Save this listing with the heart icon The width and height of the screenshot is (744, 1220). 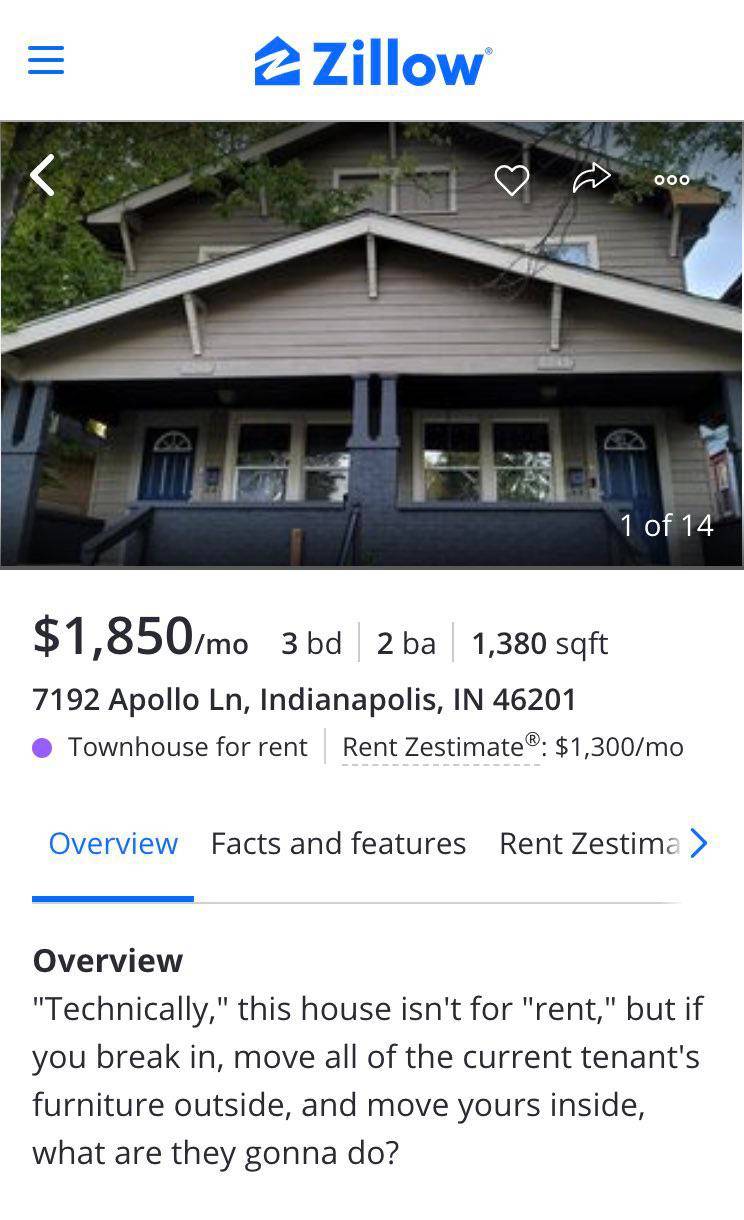pyautogui.click(x=511, y=180)
